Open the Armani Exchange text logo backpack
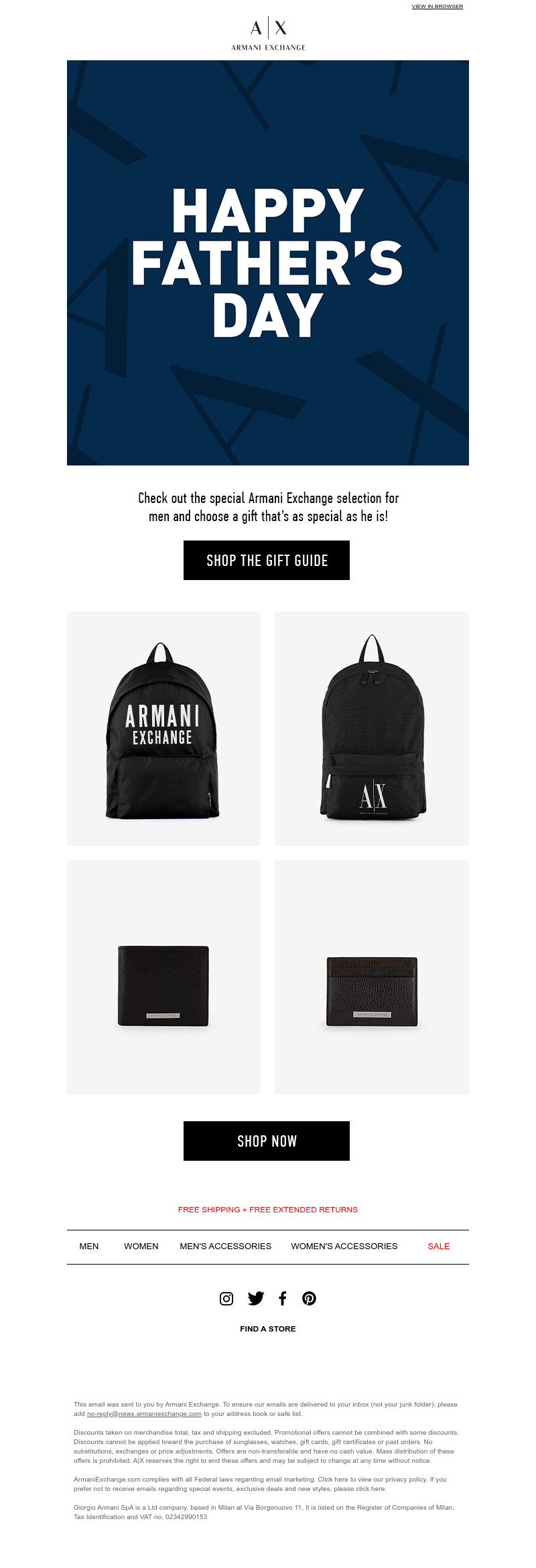The image size is (536, 1568). [163, 728]
